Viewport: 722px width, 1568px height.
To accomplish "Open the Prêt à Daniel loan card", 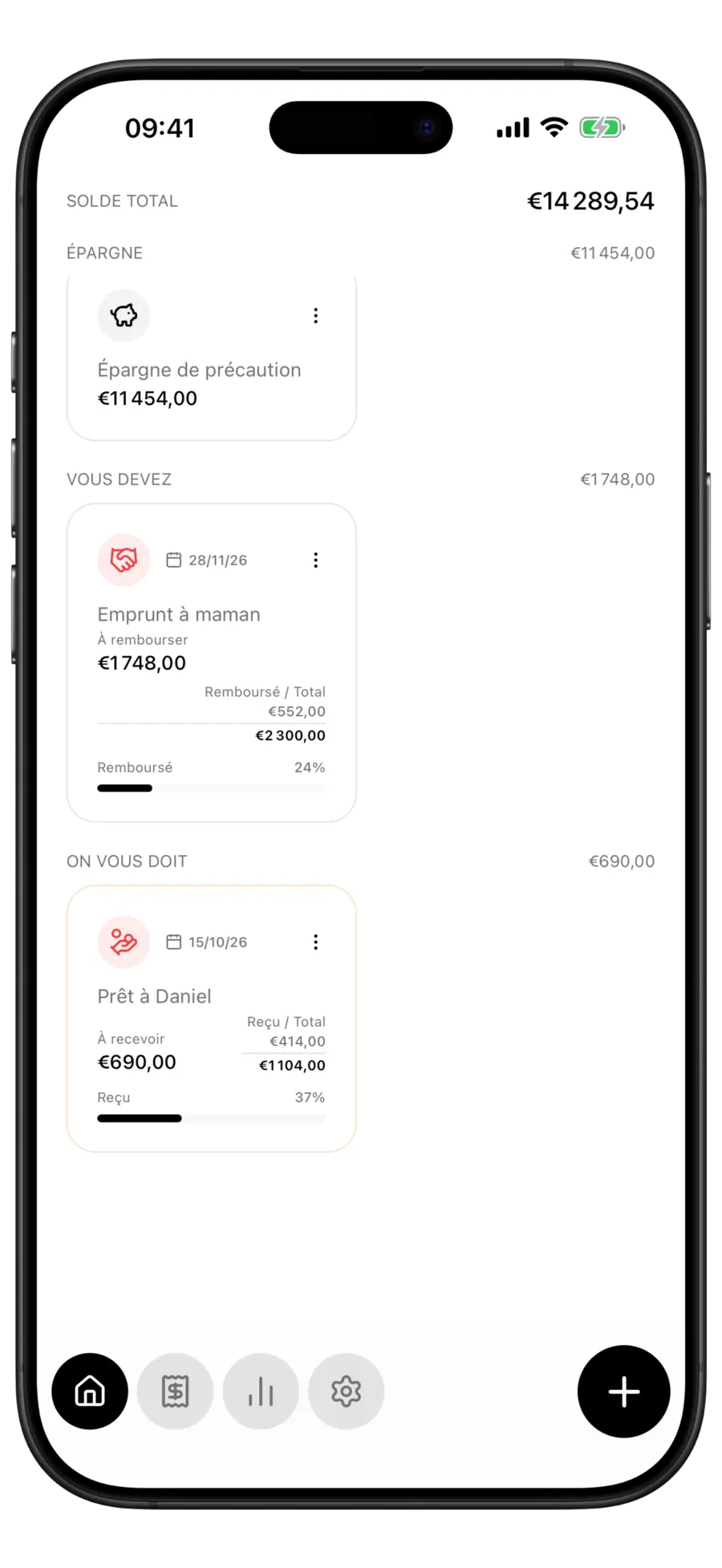I will (x=212, y=1019).
